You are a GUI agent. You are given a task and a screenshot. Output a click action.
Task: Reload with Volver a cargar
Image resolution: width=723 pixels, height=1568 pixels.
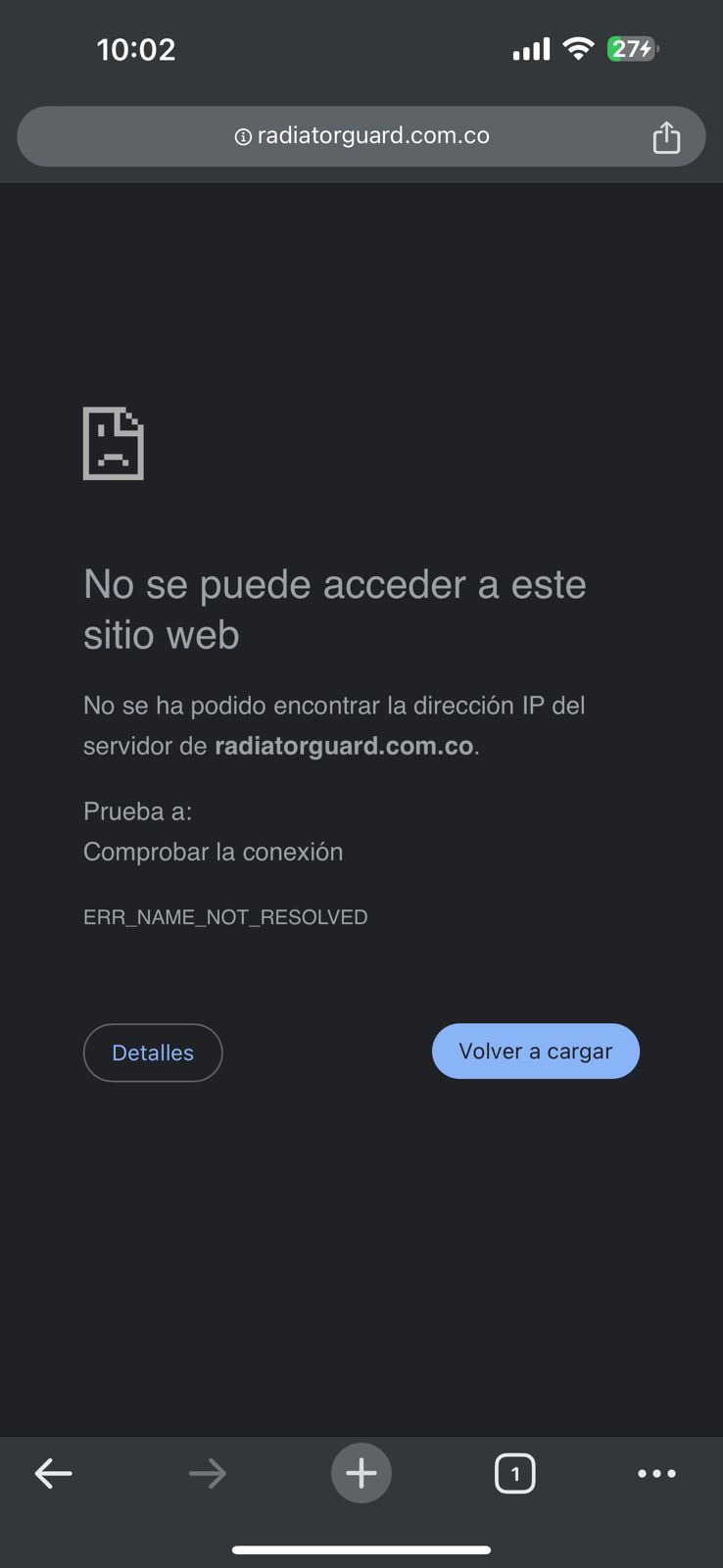point(535,1052)
